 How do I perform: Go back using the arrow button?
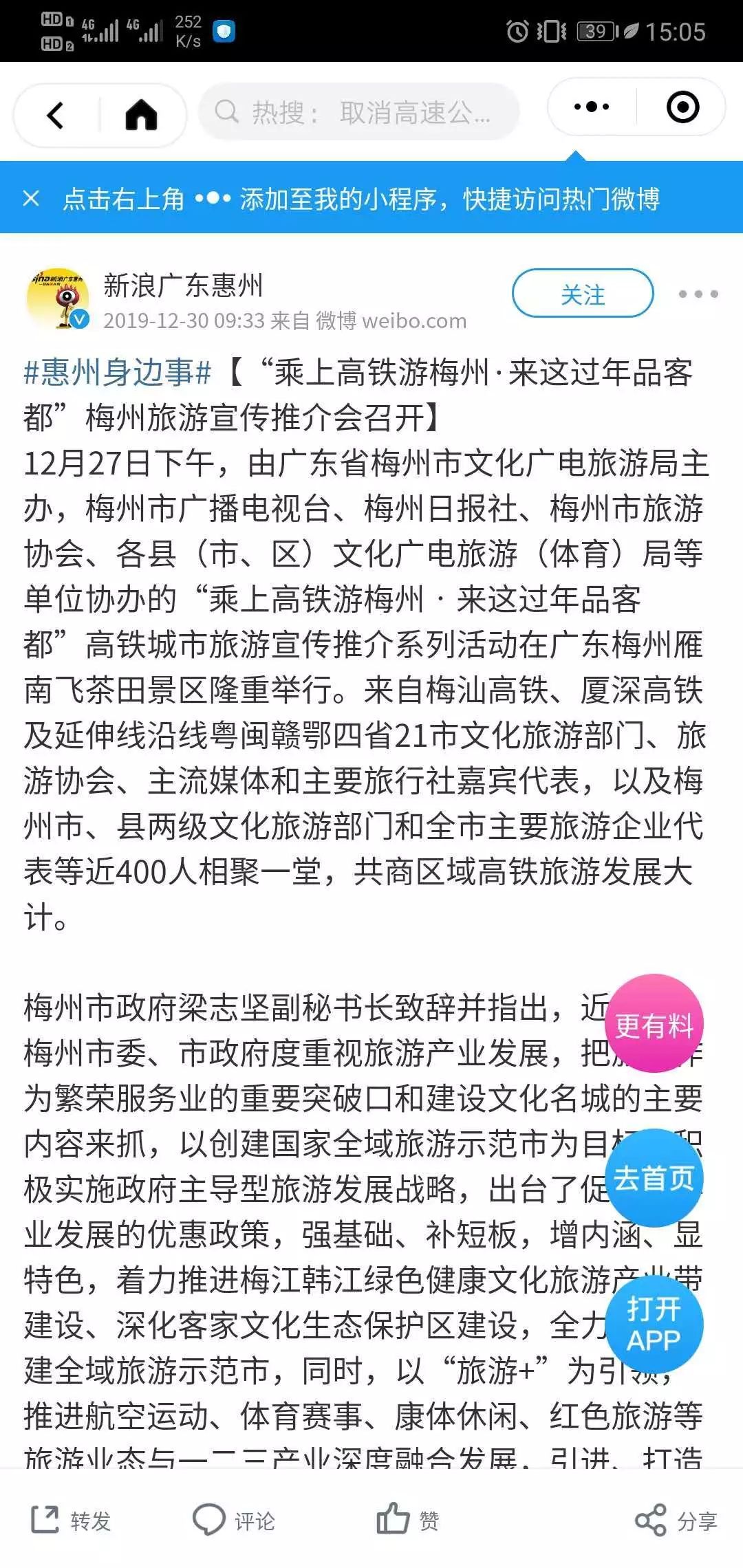[x=56, y=115]
